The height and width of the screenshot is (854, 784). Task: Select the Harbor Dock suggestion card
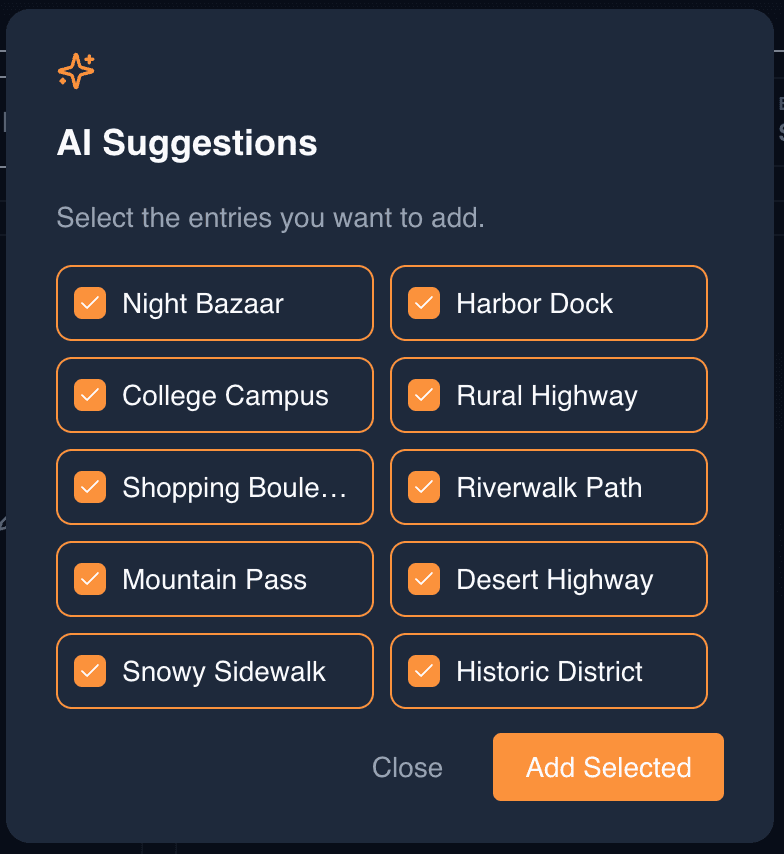548,303
